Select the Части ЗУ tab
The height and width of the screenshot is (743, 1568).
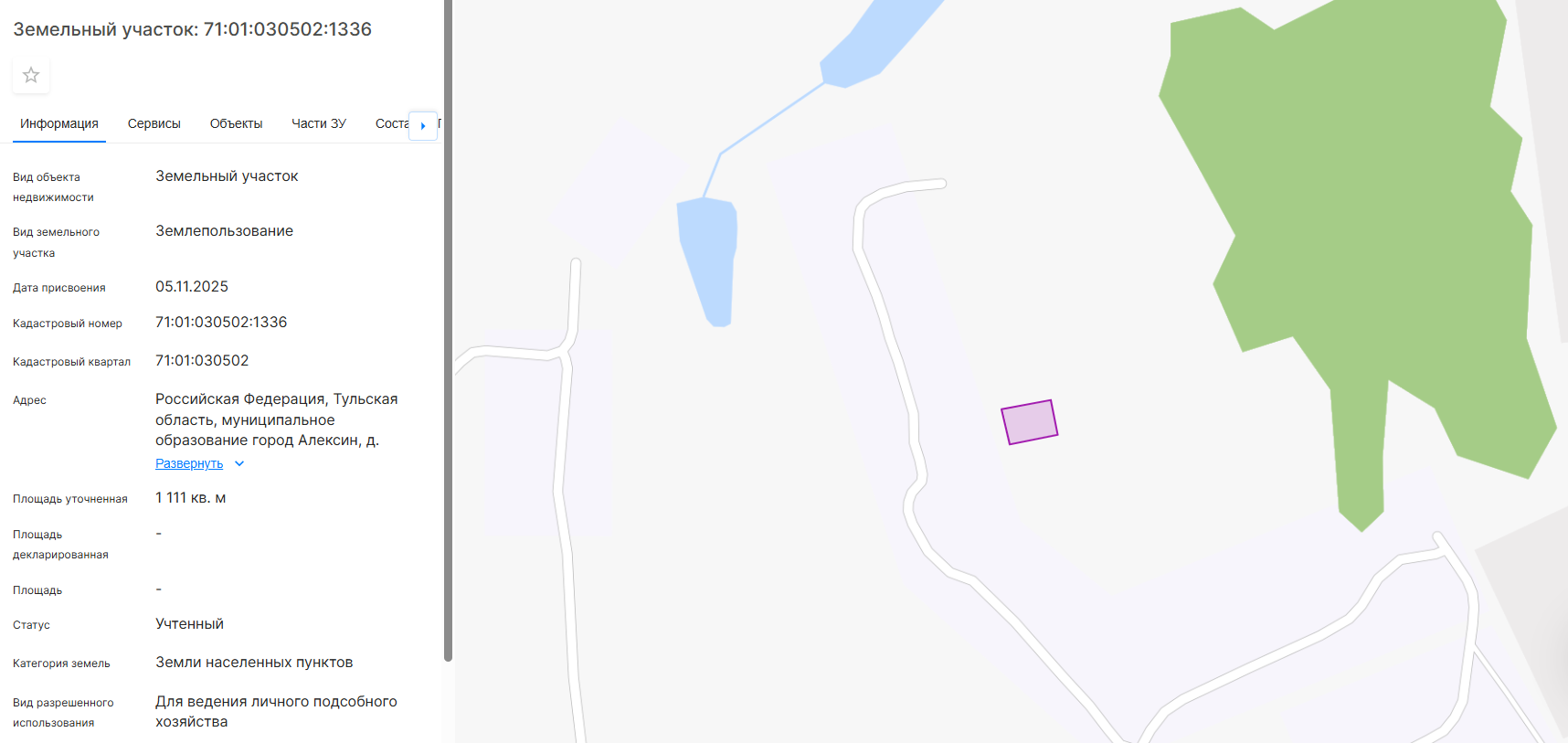[318, 123]
